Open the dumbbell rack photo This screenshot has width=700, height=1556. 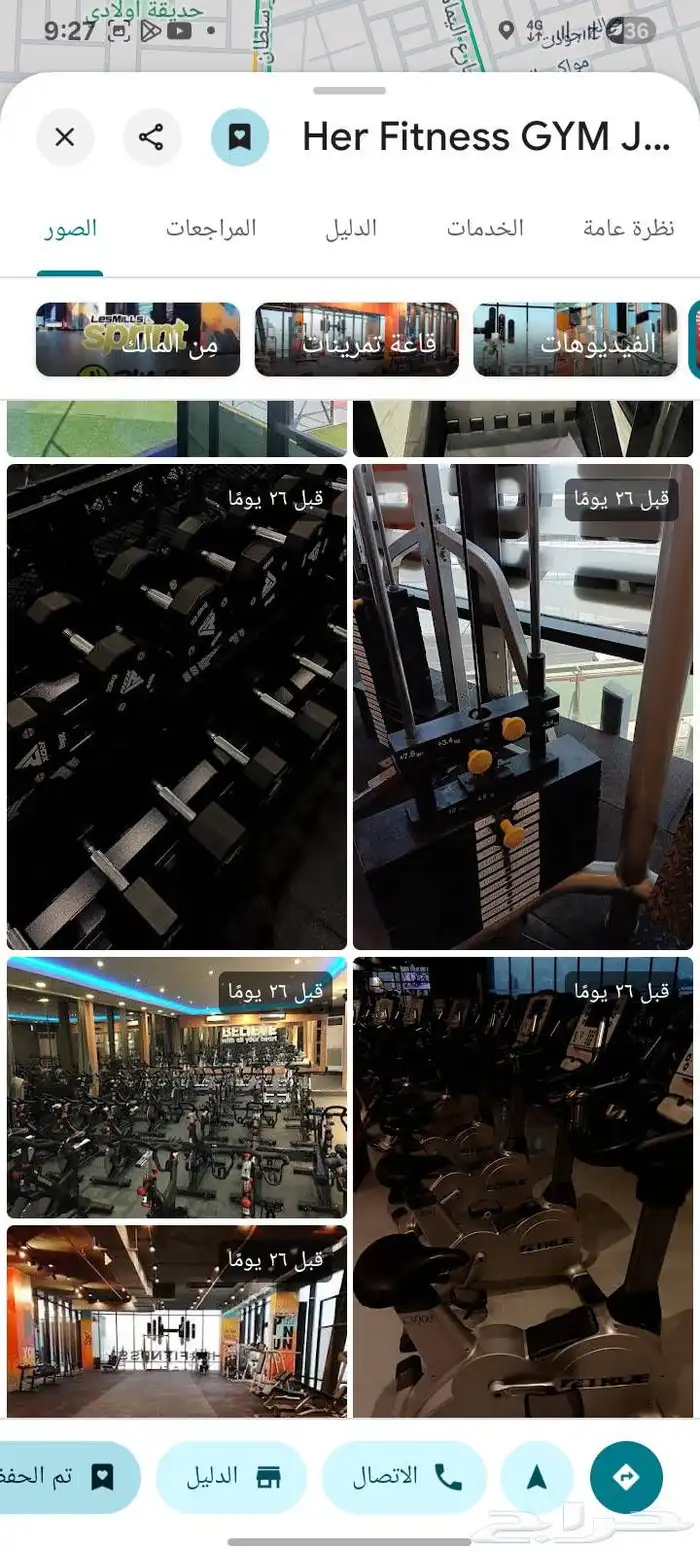click(x=177, y=706)
